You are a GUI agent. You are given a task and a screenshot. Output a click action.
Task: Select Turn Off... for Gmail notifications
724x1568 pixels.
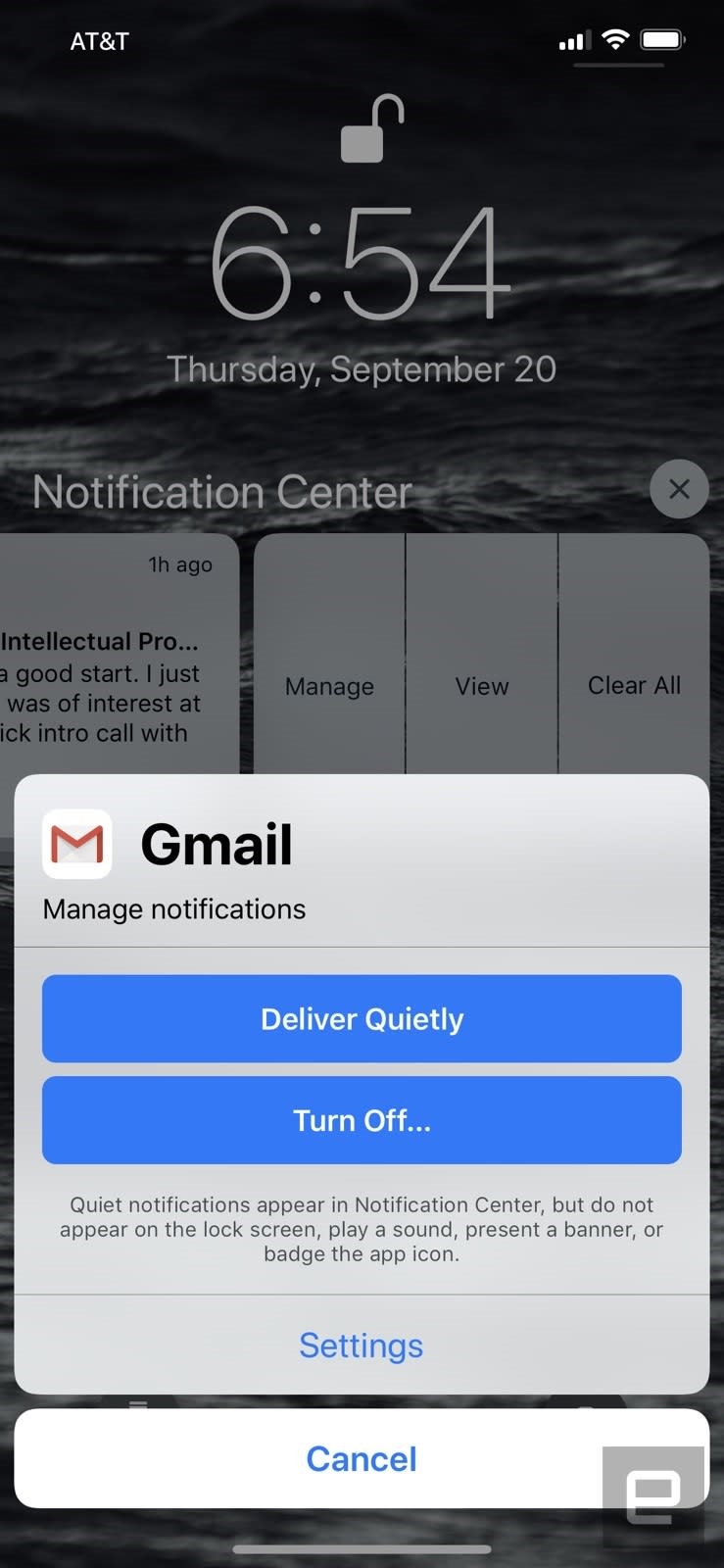[362, 1120]
